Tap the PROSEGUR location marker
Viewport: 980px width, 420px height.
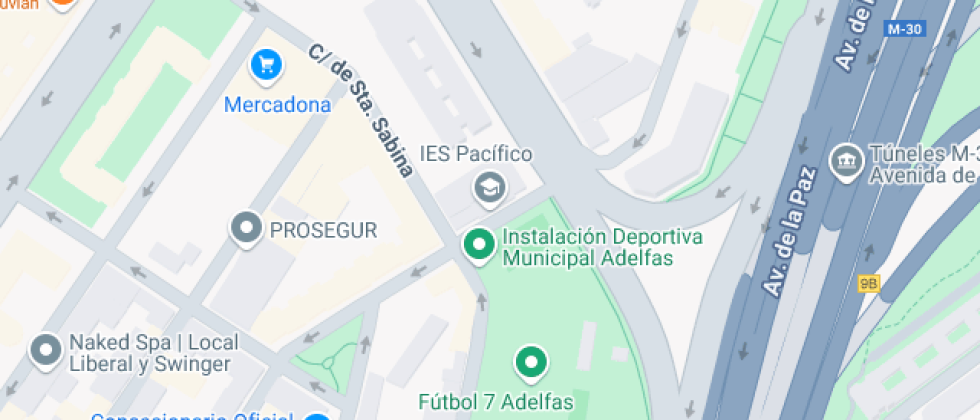coord(246,229)
